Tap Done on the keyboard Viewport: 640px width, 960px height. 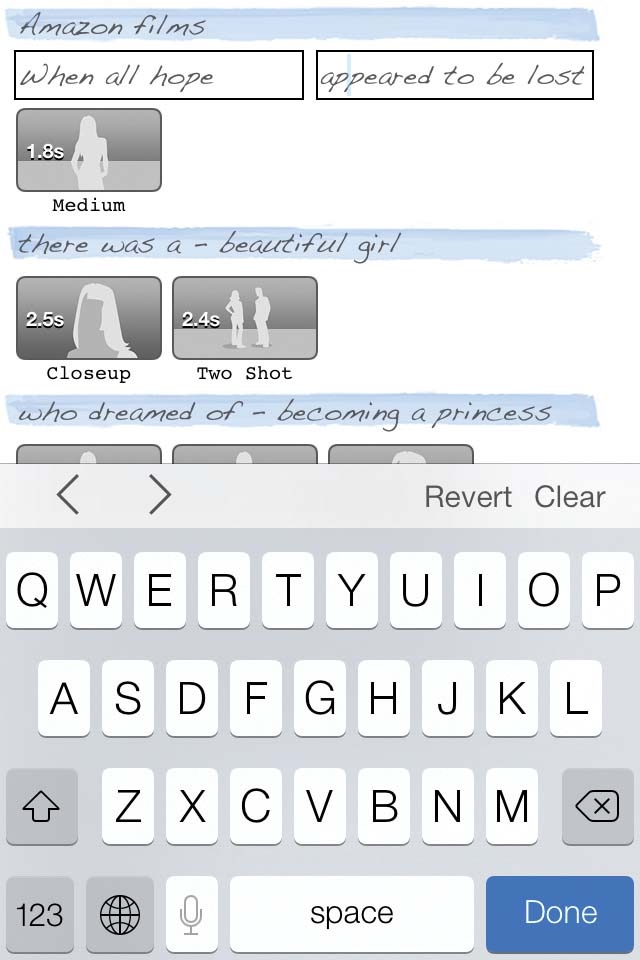561,912
